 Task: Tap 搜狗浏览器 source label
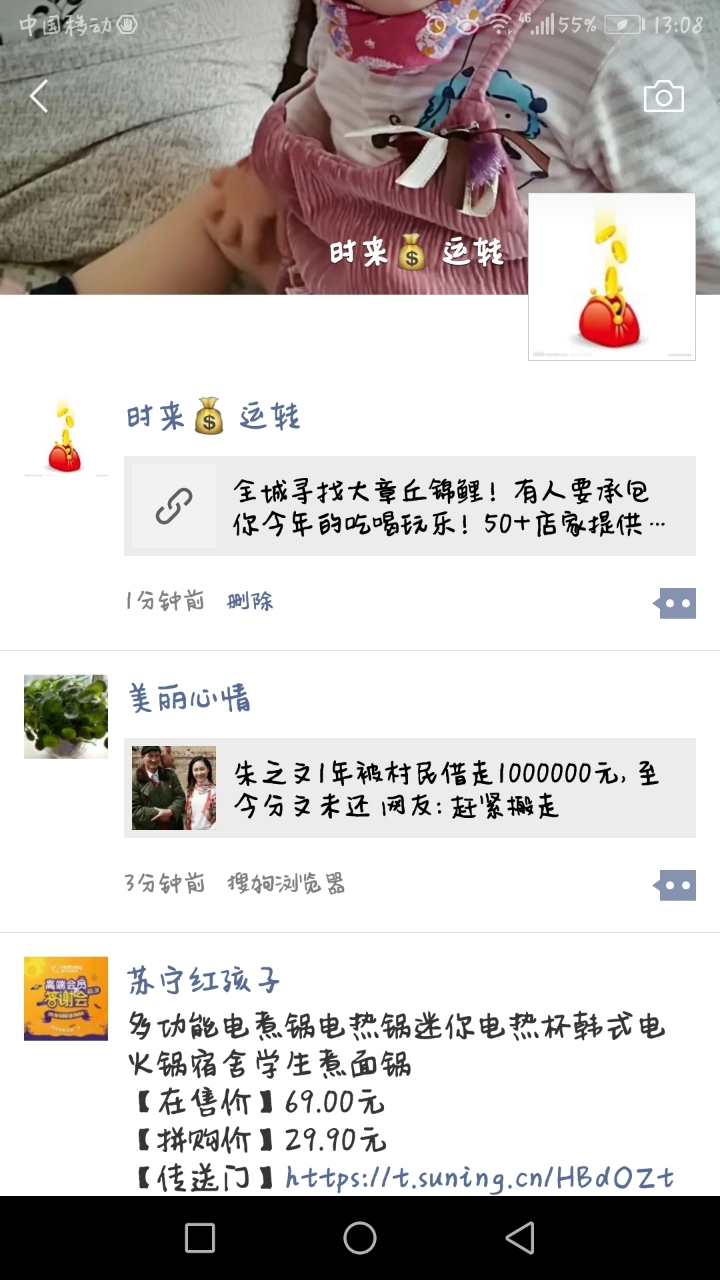pyautogui.click(x=286, y=883)
